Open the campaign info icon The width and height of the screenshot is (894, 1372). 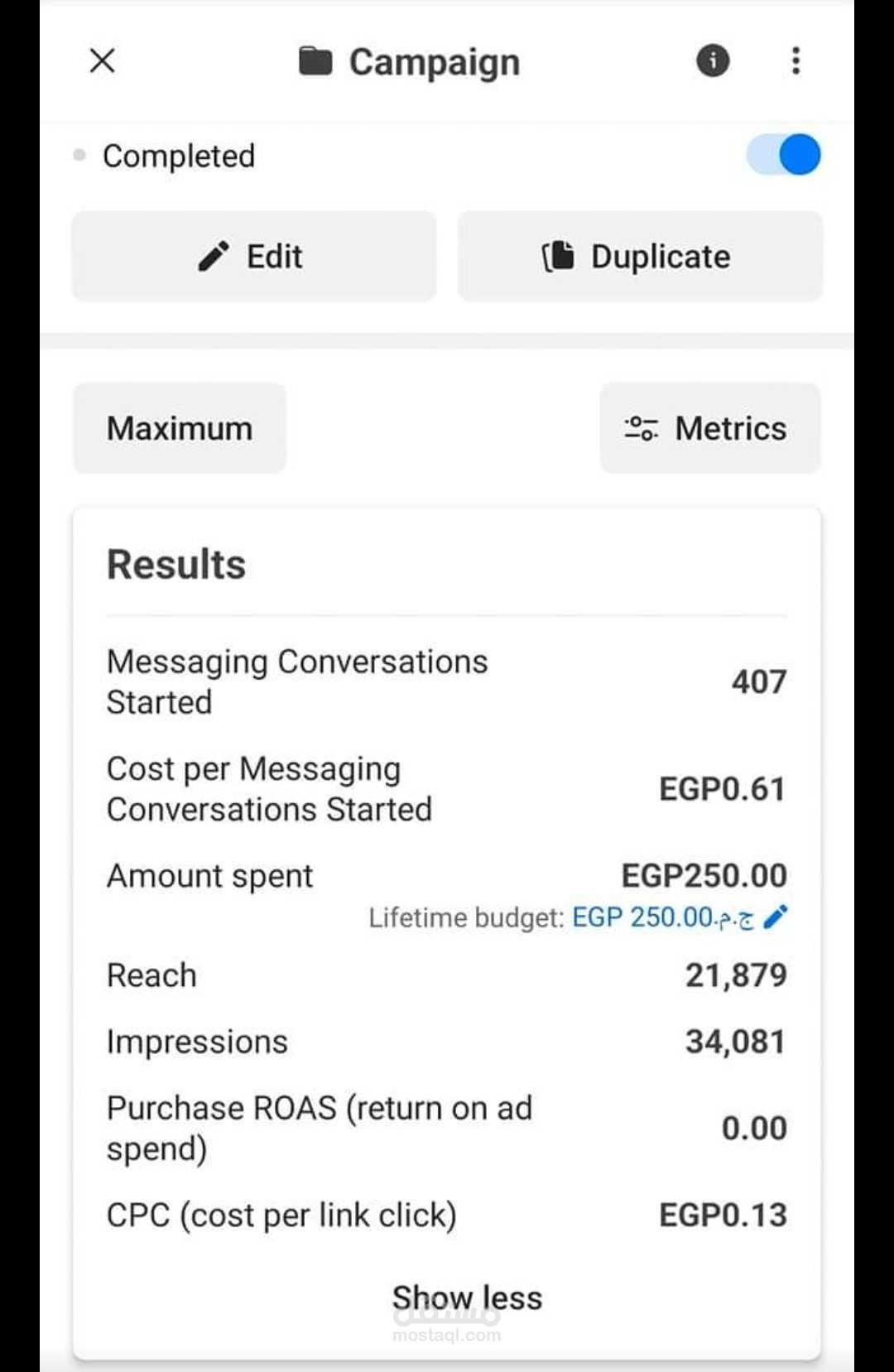coord(713,60)
